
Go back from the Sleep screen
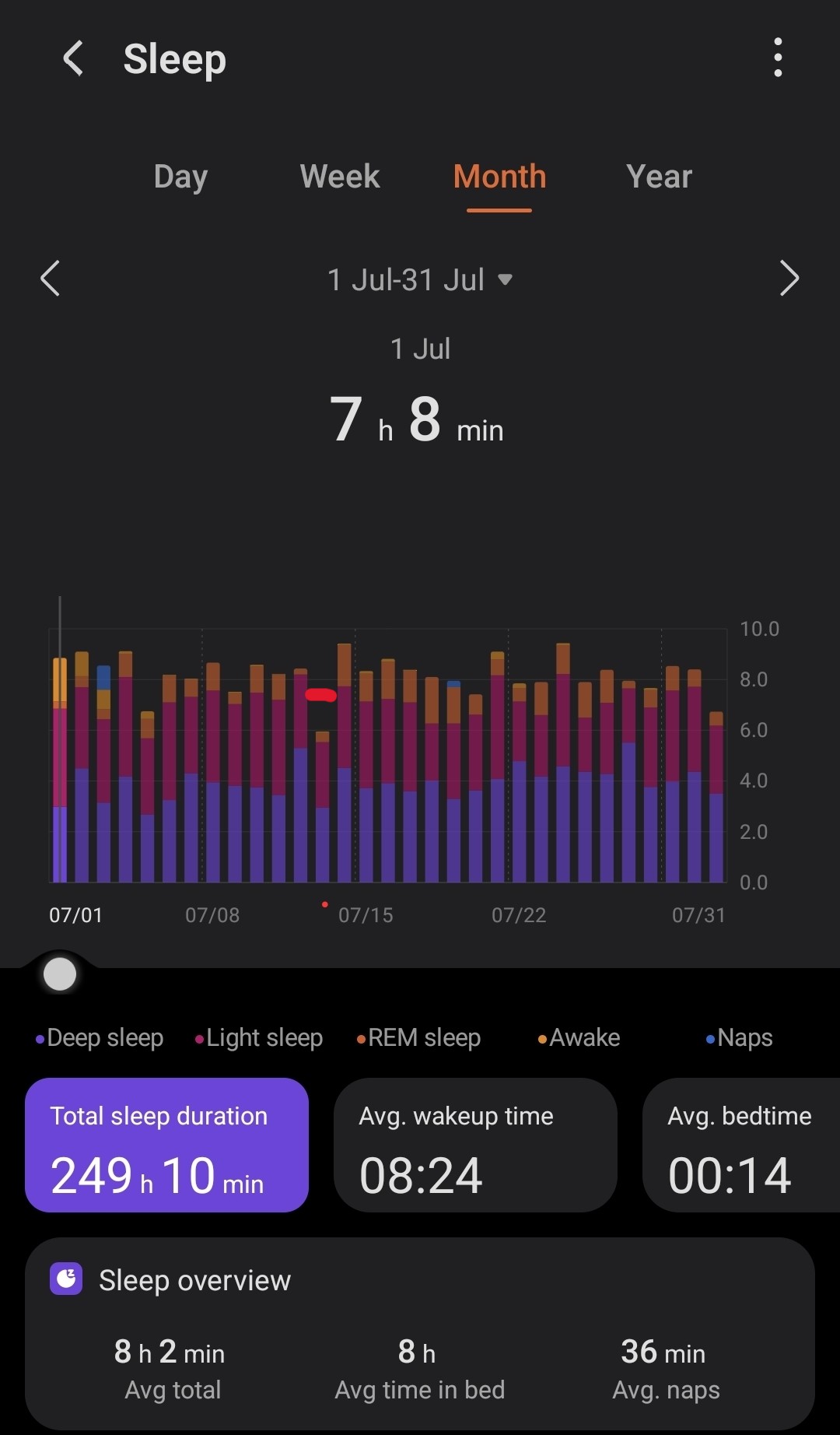[73, 58]
